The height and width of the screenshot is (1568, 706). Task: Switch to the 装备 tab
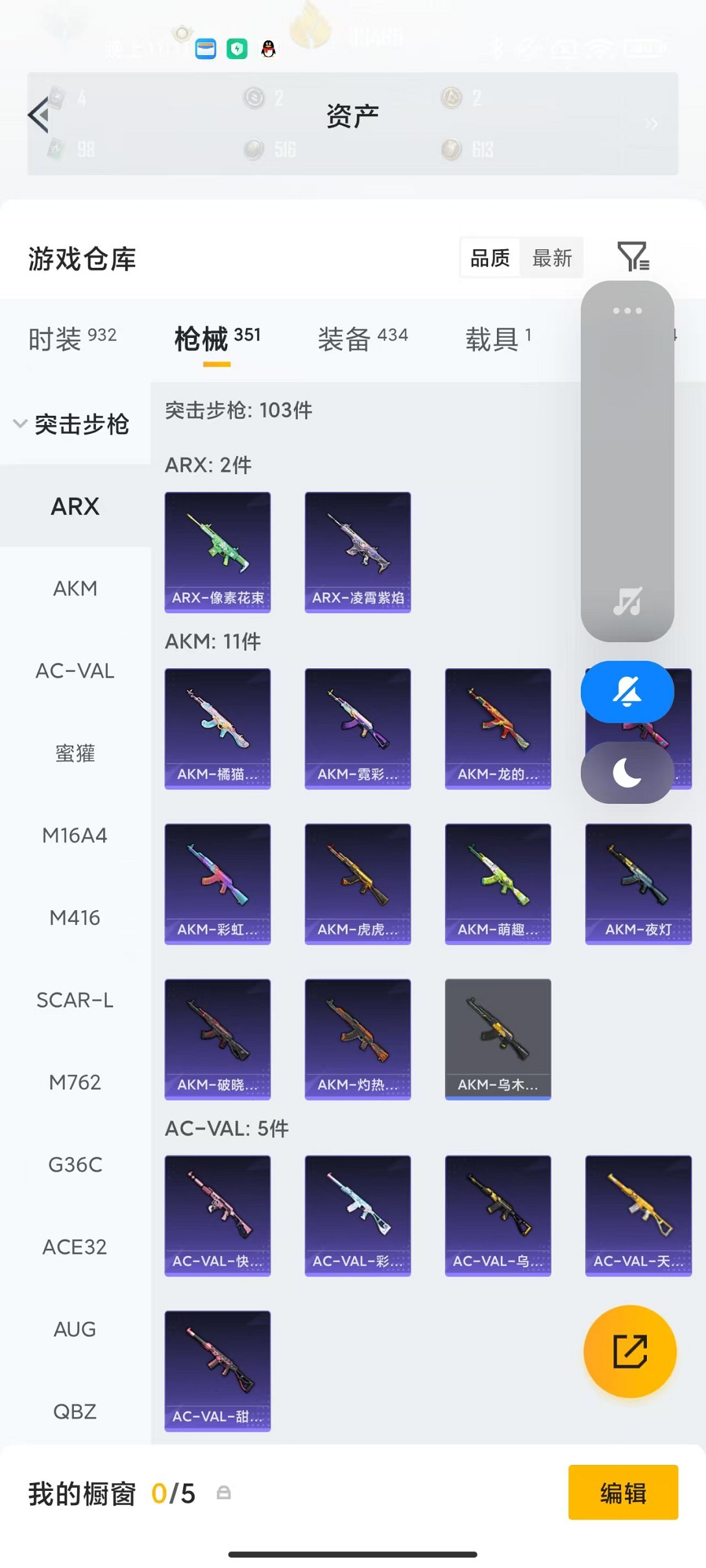[362, 338]
